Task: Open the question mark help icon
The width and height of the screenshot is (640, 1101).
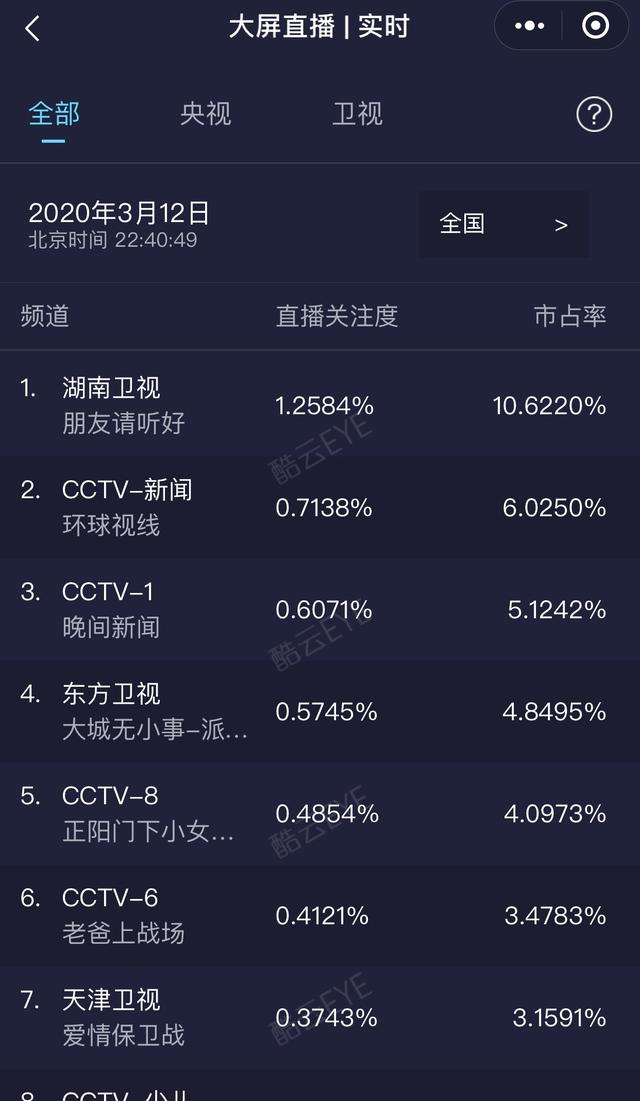Action: pyautogui.click(x=594, y=114)
